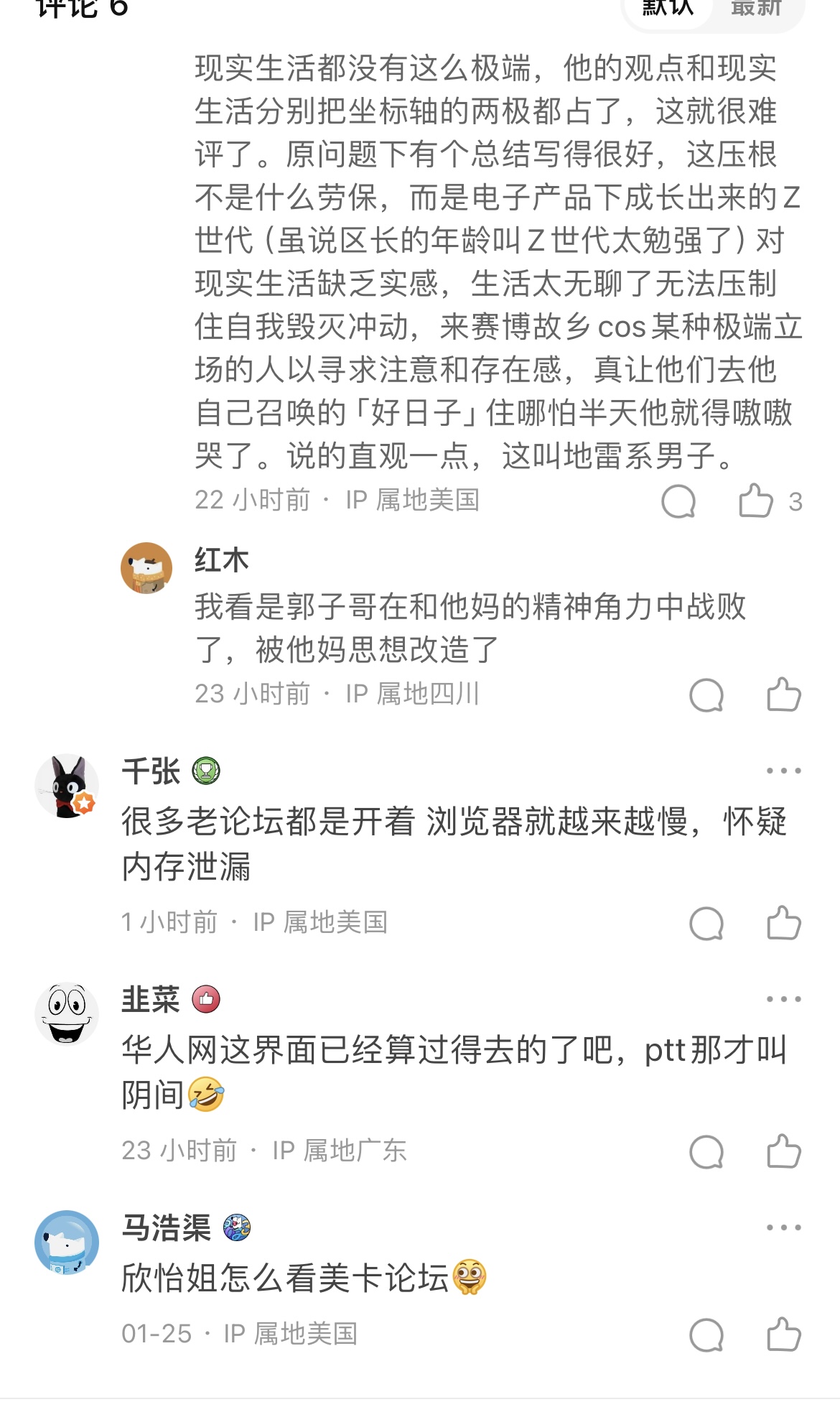This screenshot has width=840, height=1402.
Task: Reply to 韭菜's comment
Action: point(706,1151)
